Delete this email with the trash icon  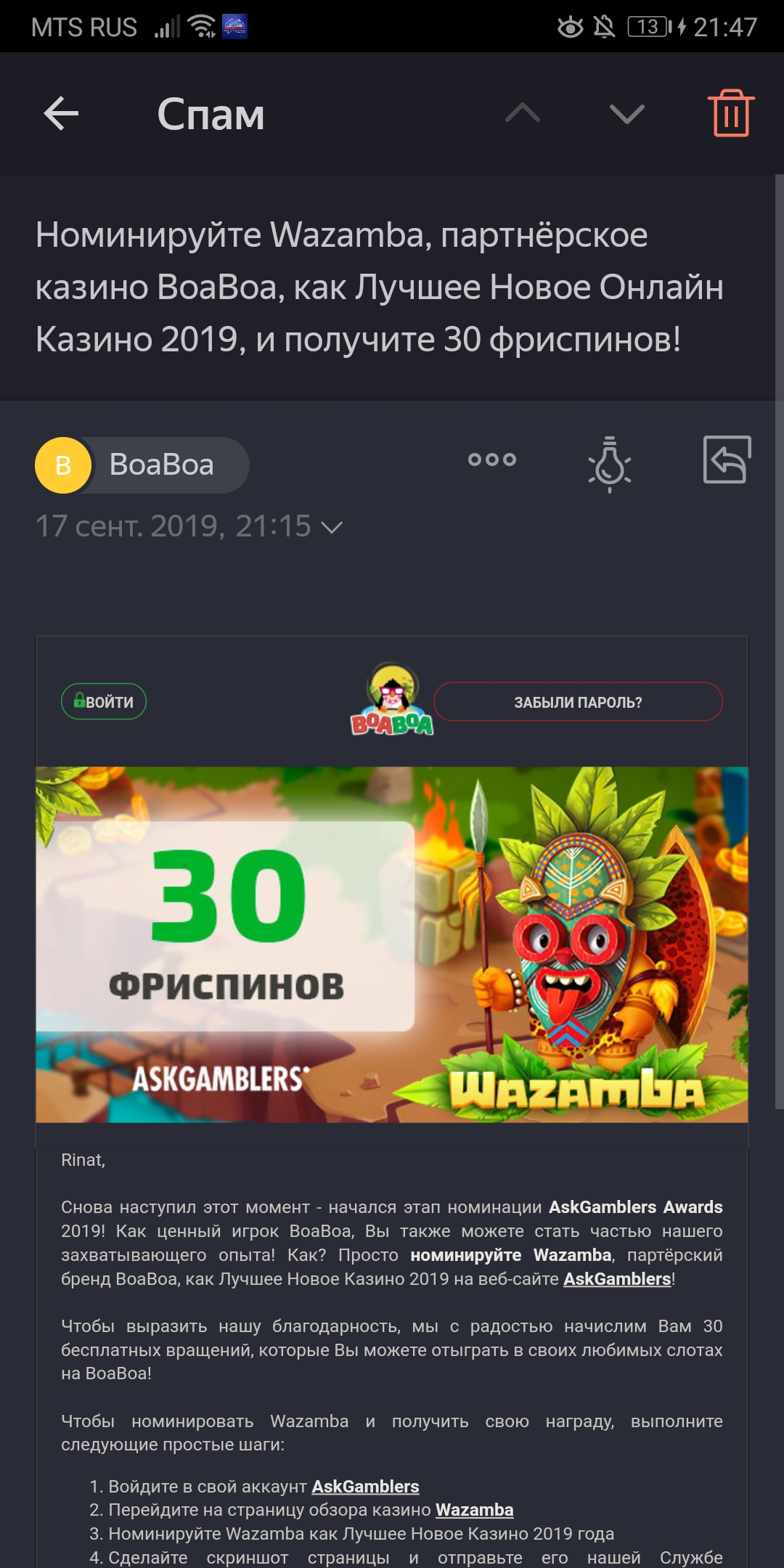(731, 113)
